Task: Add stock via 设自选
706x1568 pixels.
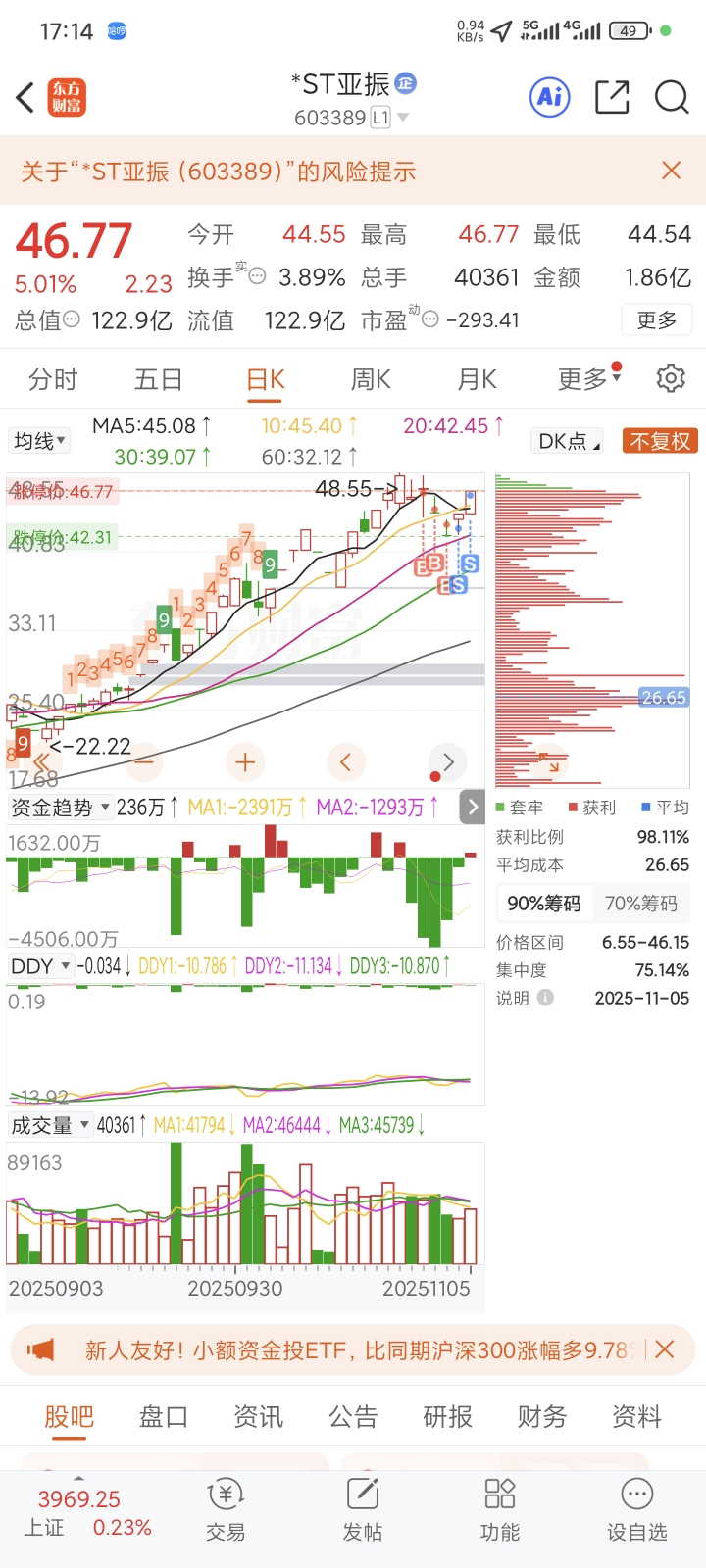Action: (637, 1510)
